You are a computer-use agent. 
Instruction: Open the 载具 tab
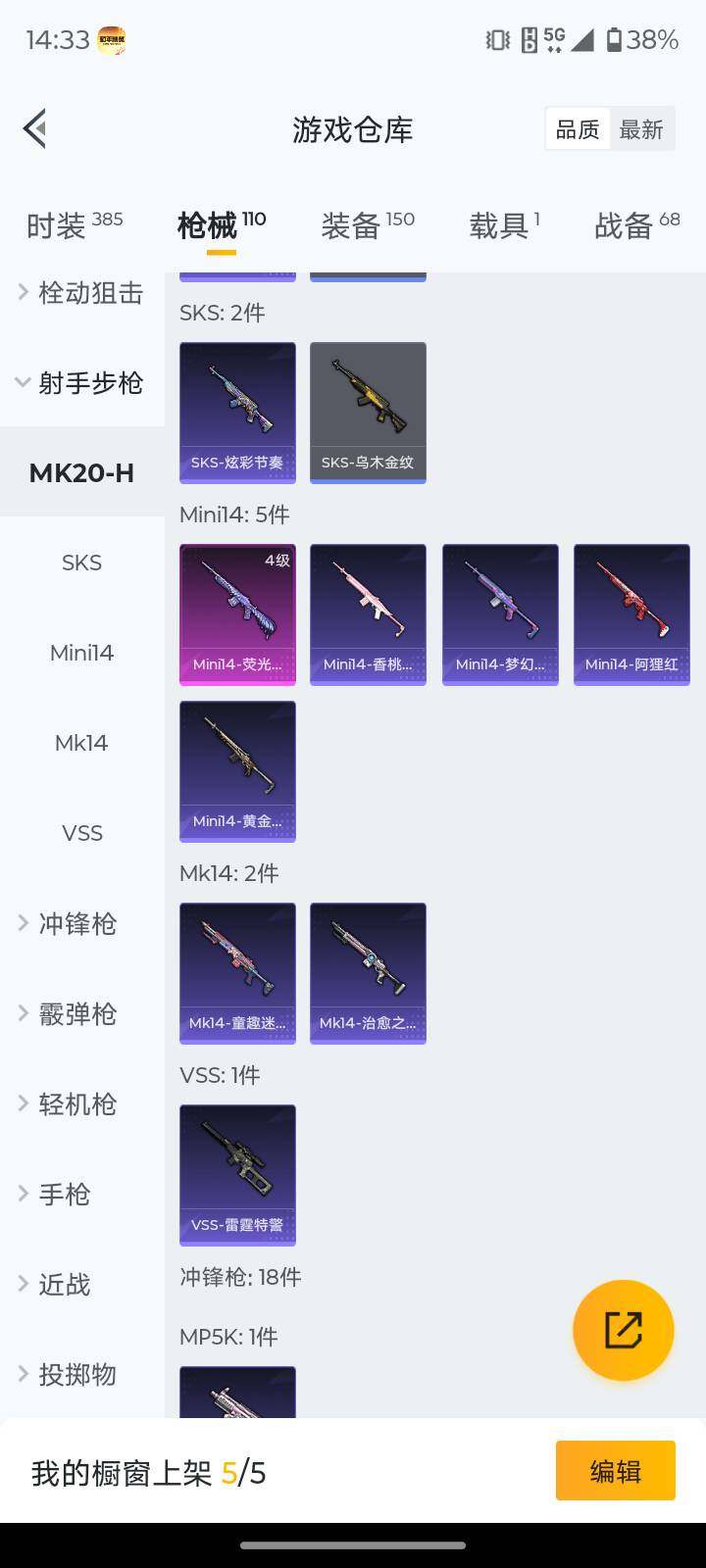[x=504, y=225]
